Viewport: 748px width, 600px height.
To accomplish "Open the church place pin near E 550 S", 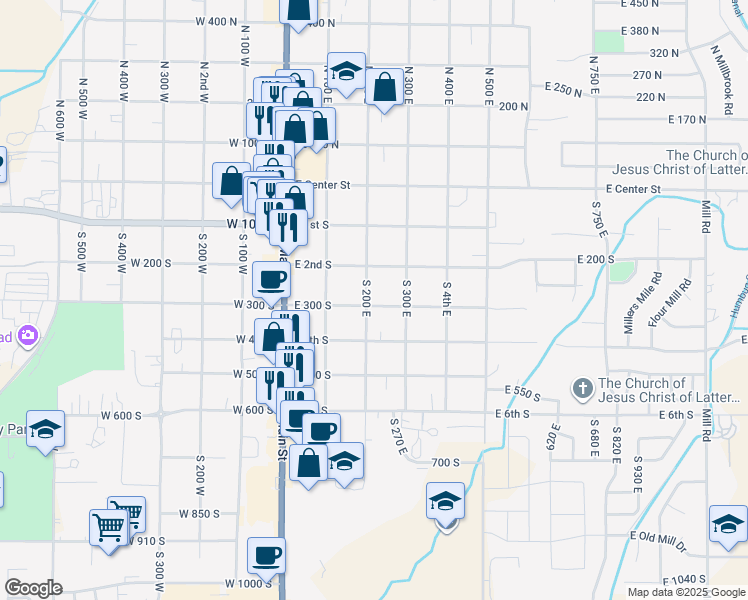I will 582,389.
